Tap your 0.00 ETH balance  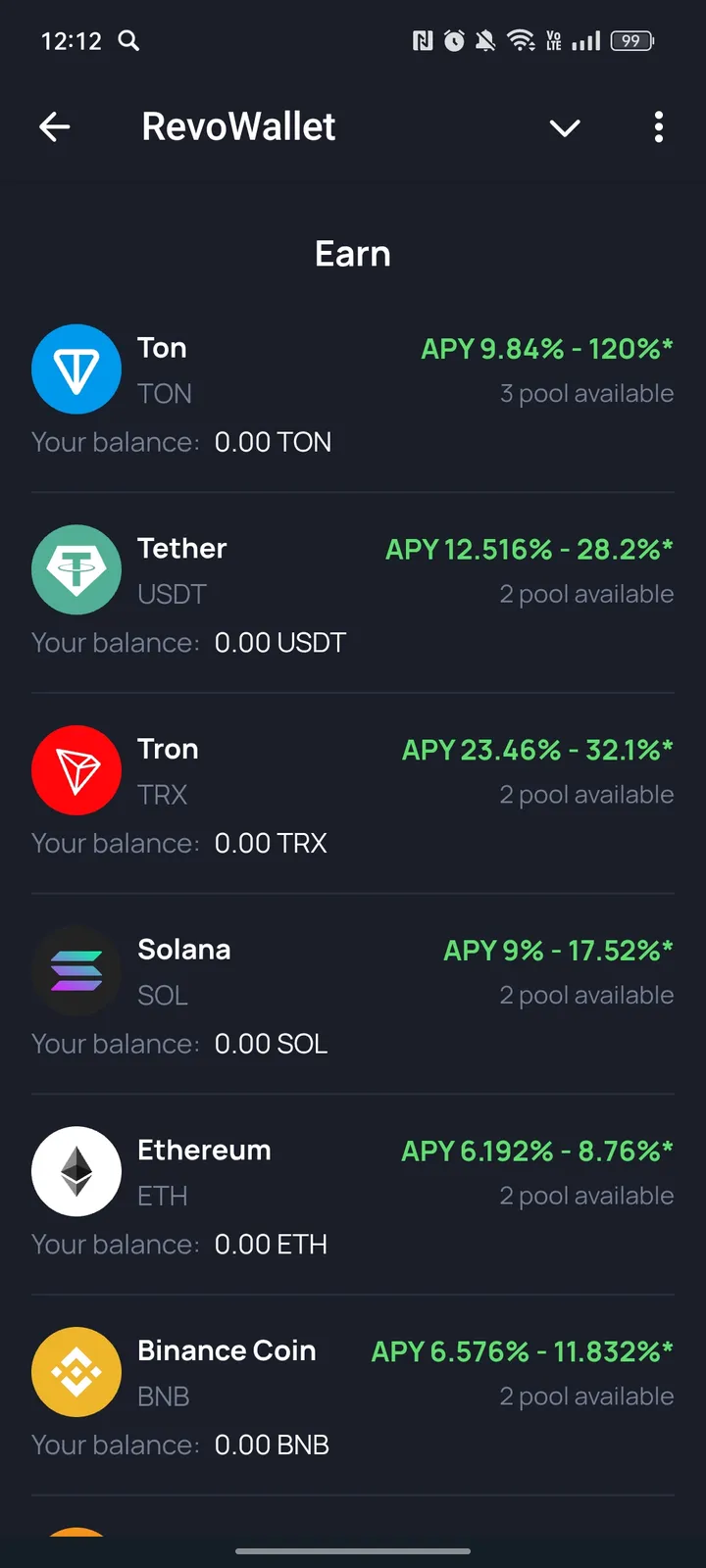coord(271,1244)
